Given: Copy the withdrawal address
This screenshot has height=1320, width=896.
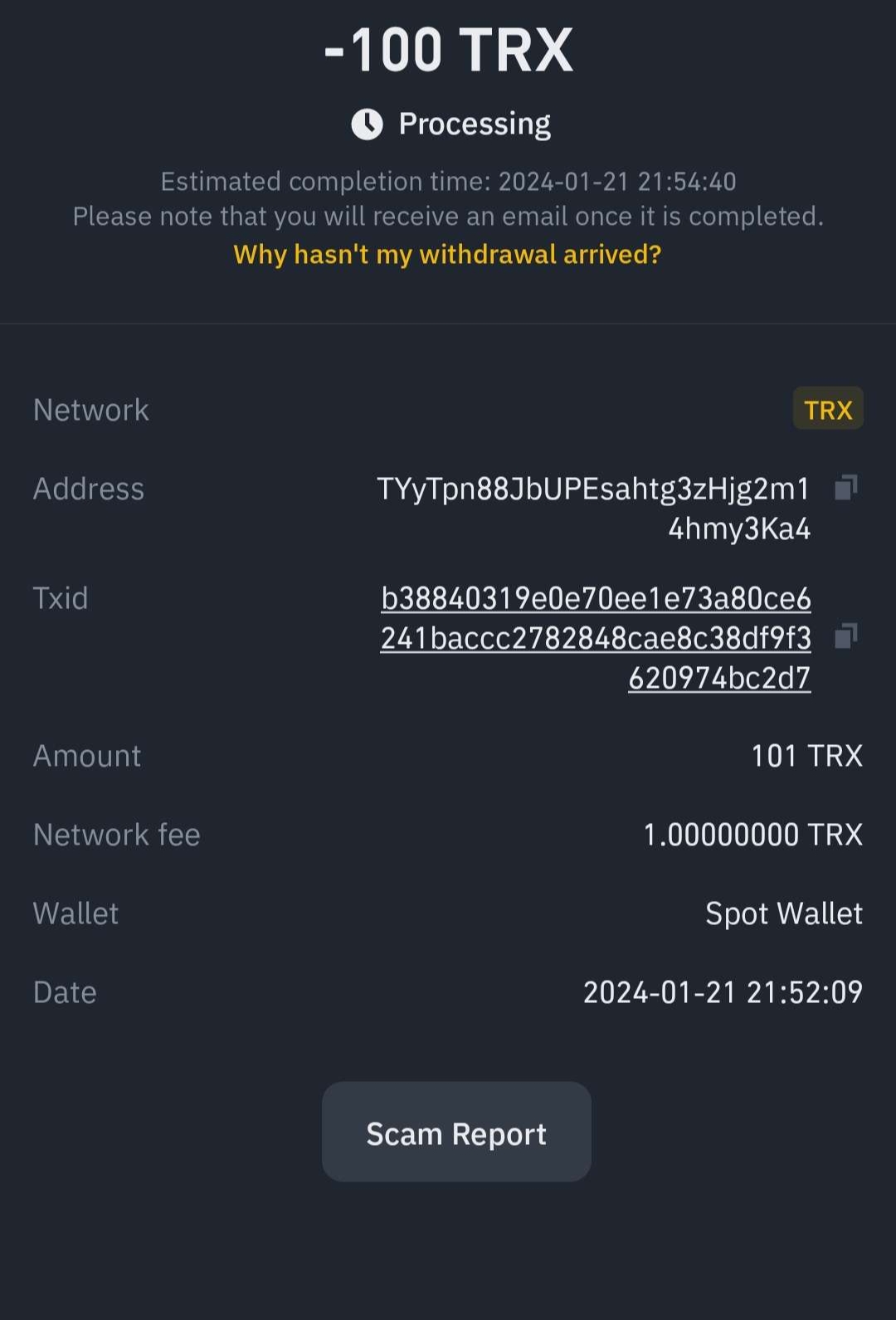Looking at the screenshot, I should click(x=845, y=488).
